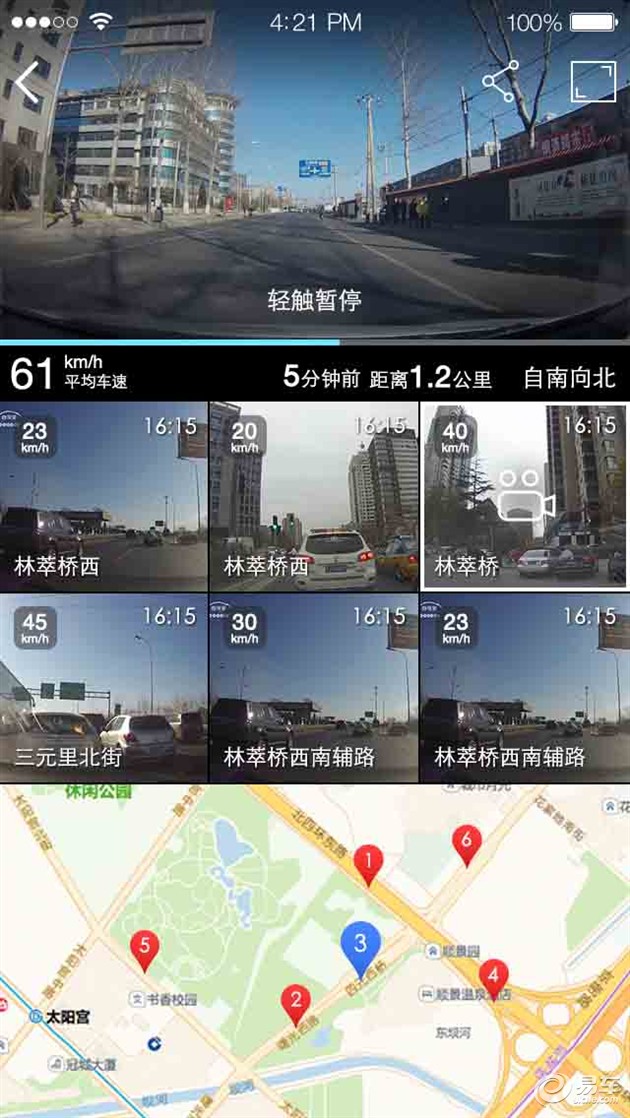Open the 三元里北街 clip at 45 km/h

pyautogui.click(x=104, y=688)
